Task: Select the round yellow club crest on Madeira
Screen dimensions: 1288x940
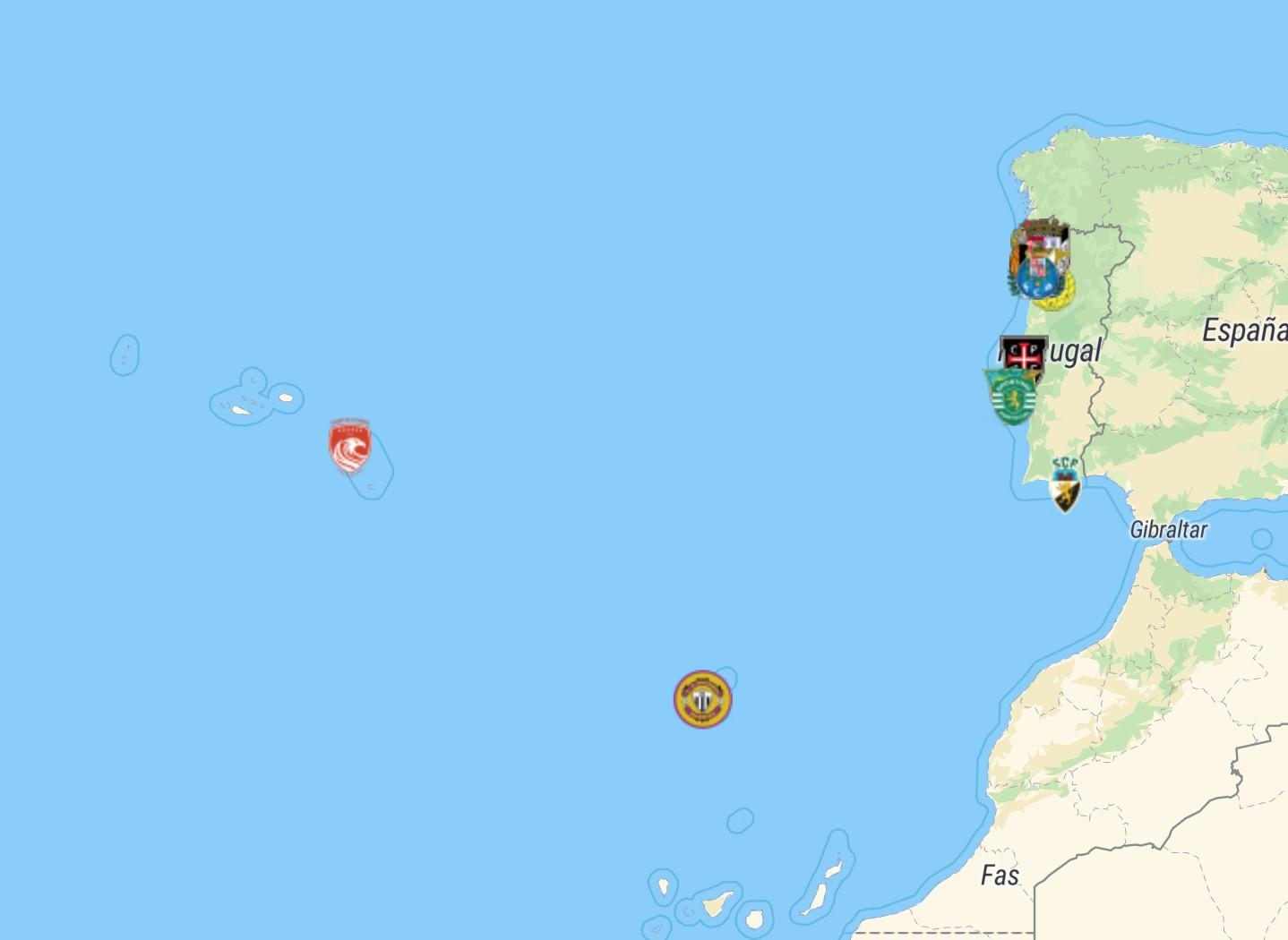Action: [703, 699]
